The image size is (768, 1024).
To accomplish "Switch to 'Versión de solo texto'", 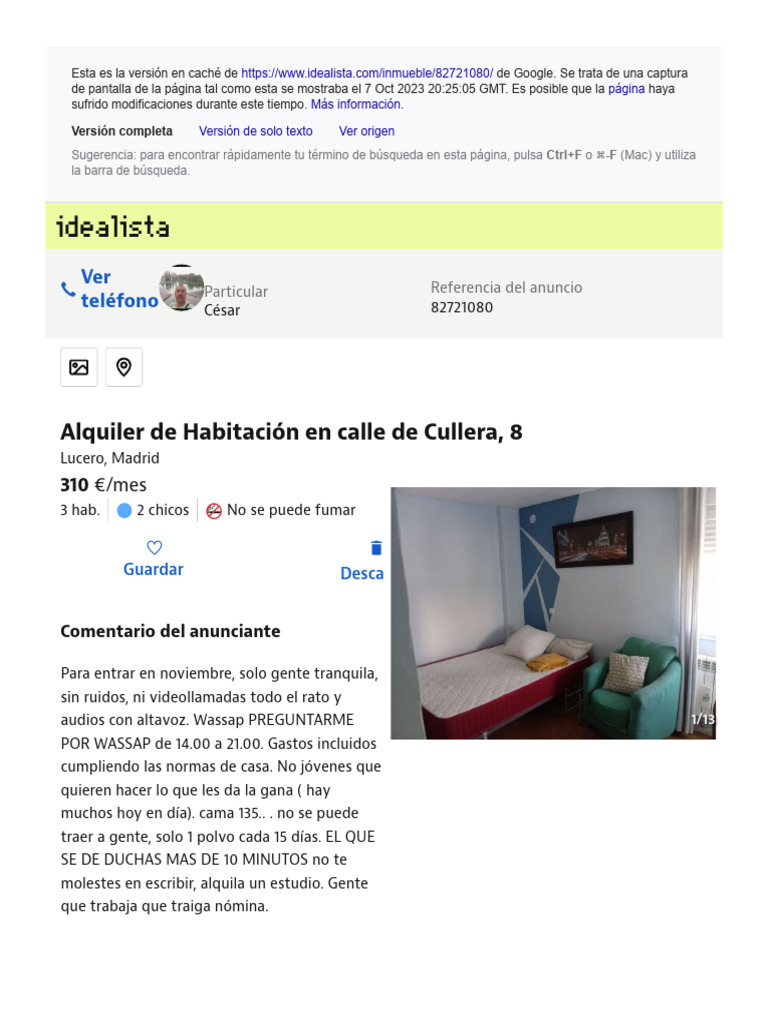I will tap(255, 131).
